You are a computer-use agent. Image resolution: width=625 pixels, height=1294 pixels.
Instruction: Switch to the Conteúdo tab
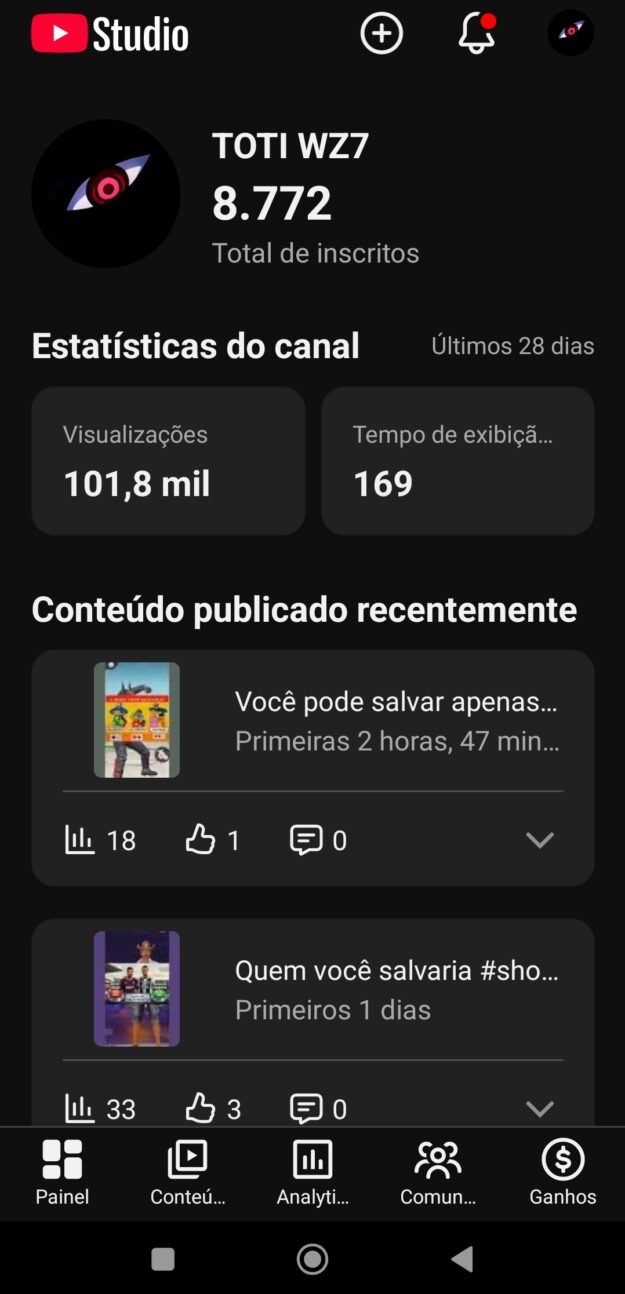coord(187,1172)
